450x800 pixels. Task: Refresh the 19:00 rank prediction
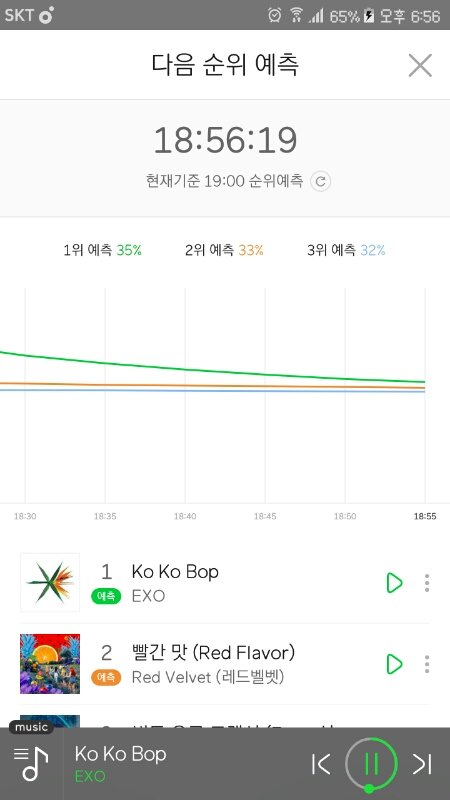click(x=321, y=181)
